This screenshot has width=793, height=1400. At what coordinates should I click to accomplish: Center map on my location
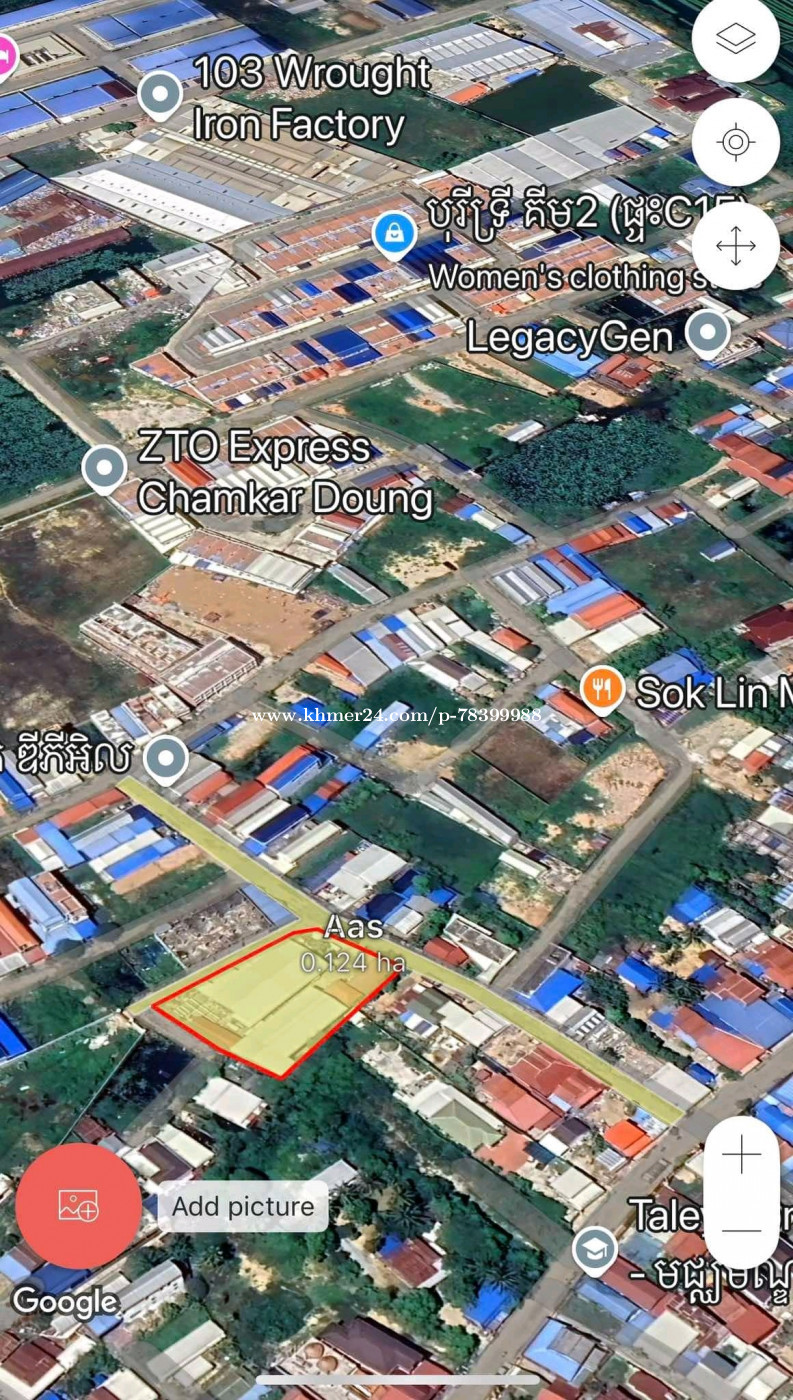coord(736,142)
